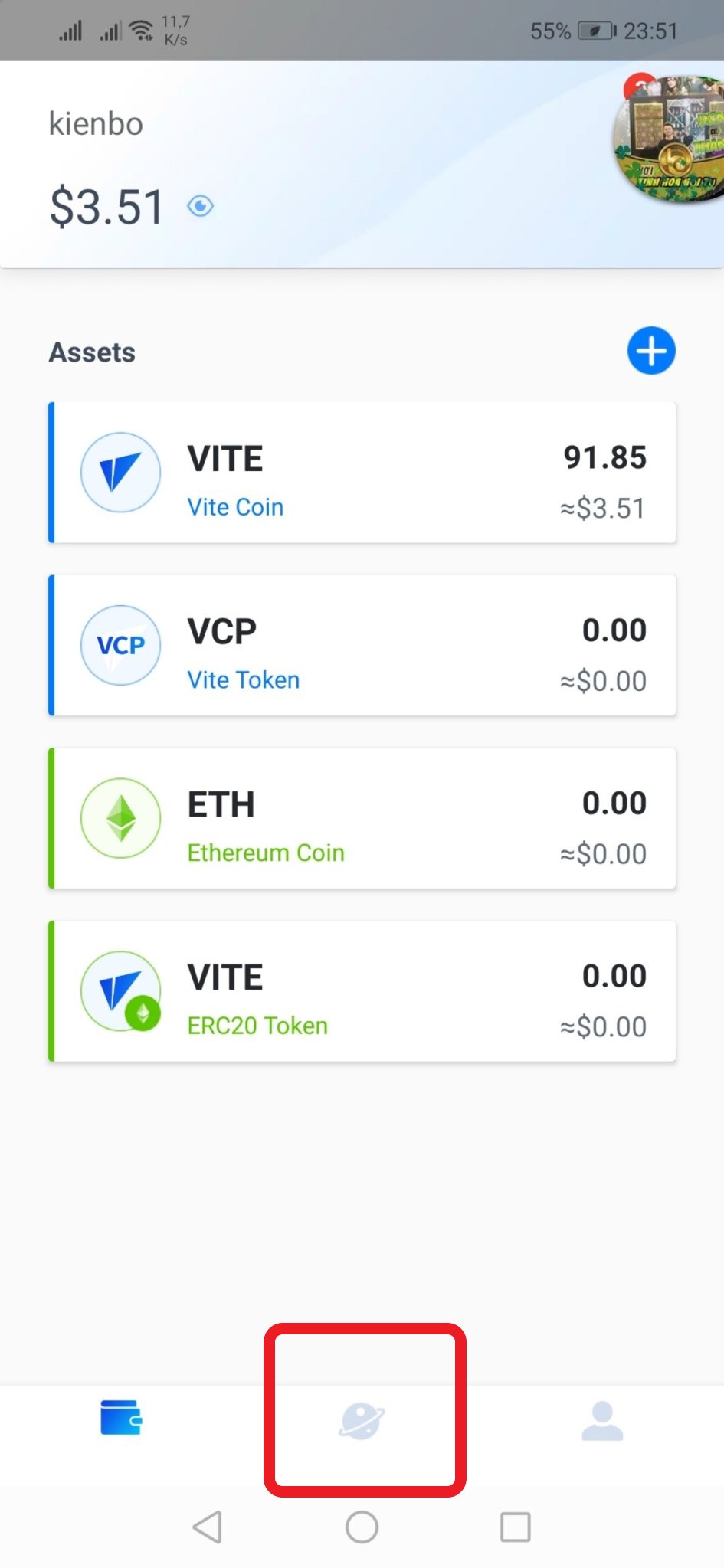This screenshot has width=724, height=1568.
Task: Add a new asset with the plus button
Action: (x=650, y=351)
